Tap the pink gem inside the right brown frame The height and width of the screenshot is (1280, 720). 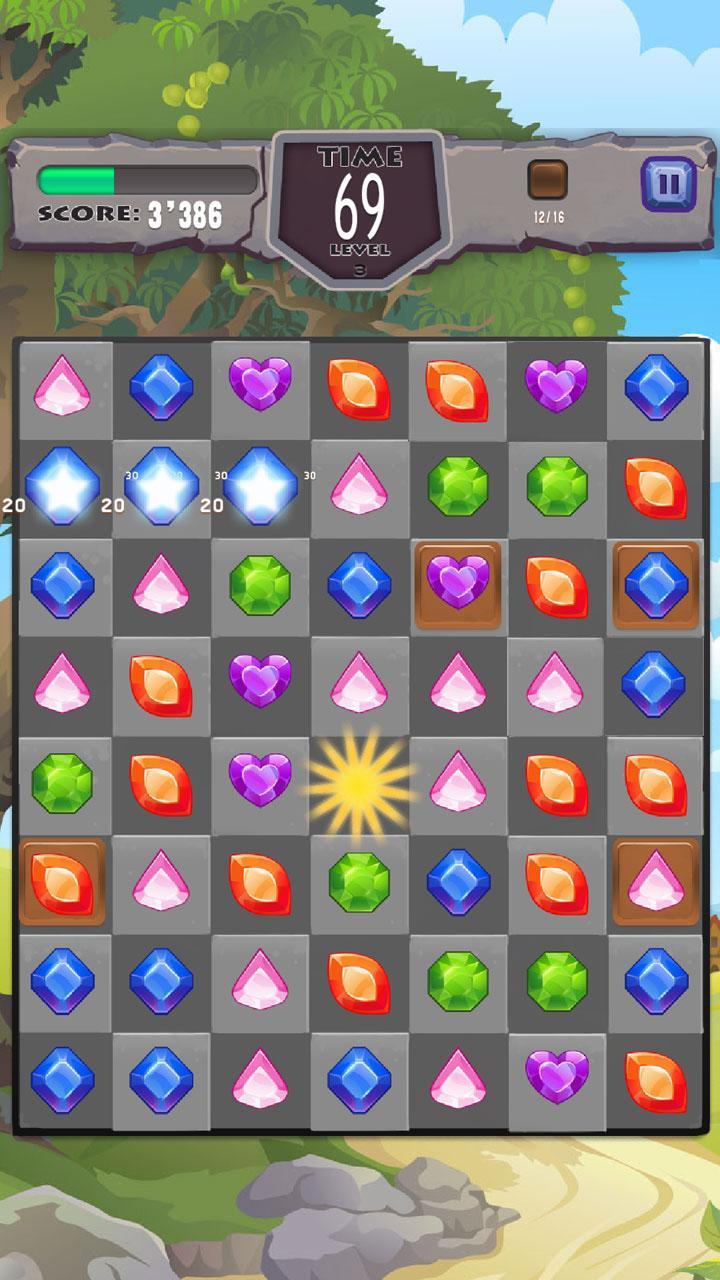coord(655,883)
